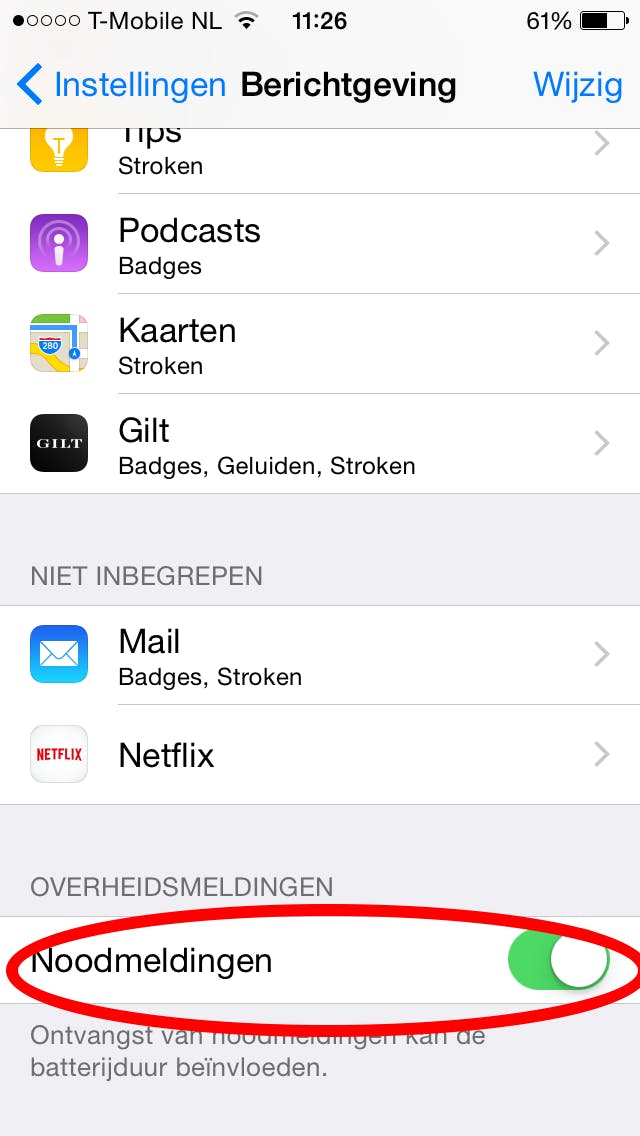The image size is (640, 1136).
Task: Select the Netflix row
Action: tap(320, 755)
